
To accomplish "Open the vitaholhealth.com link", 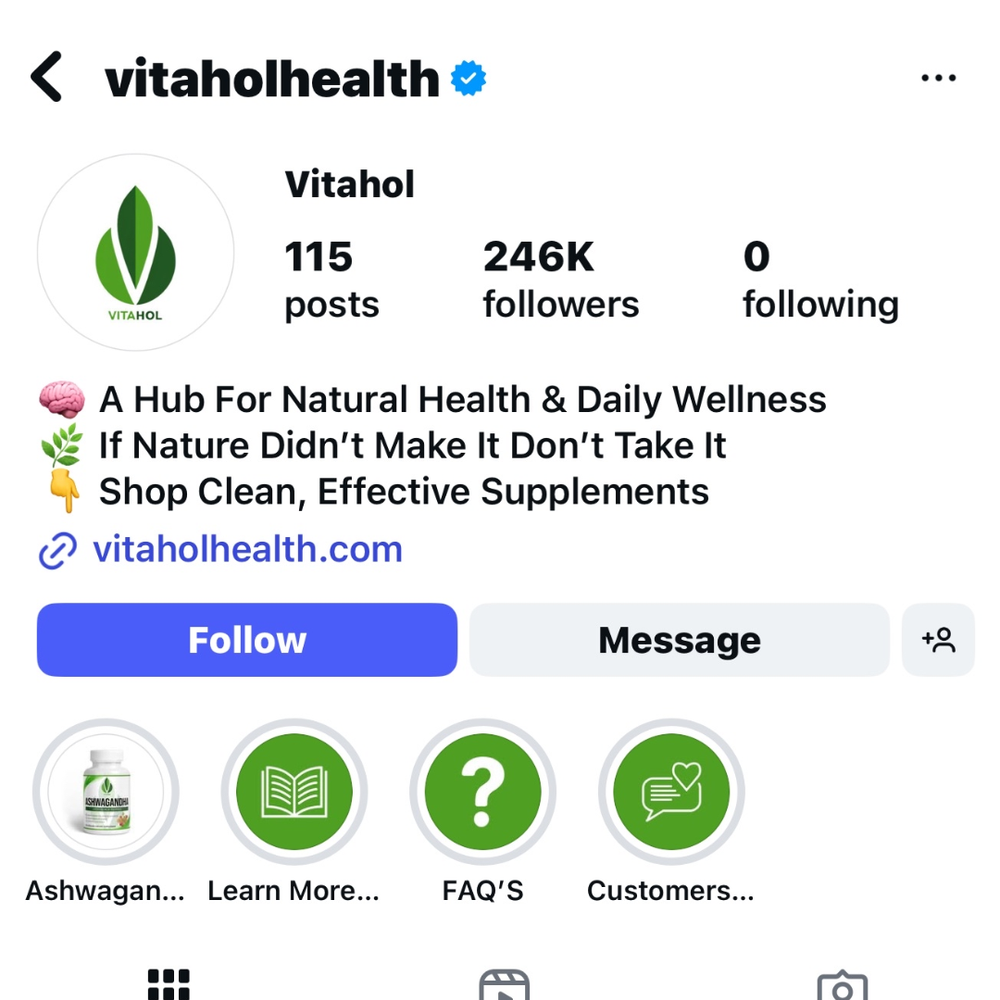I will click(x=247, y=549).
